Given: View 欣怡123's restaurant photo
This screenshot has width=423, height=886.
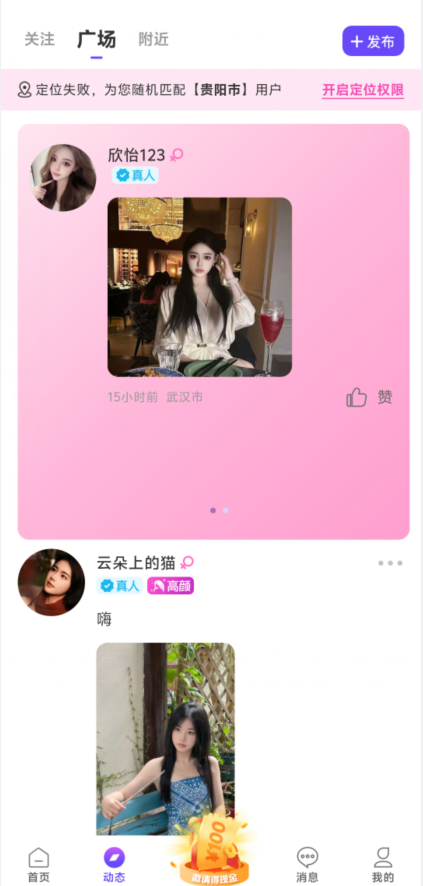Looking at the screenshot, I should coord(199,286).
